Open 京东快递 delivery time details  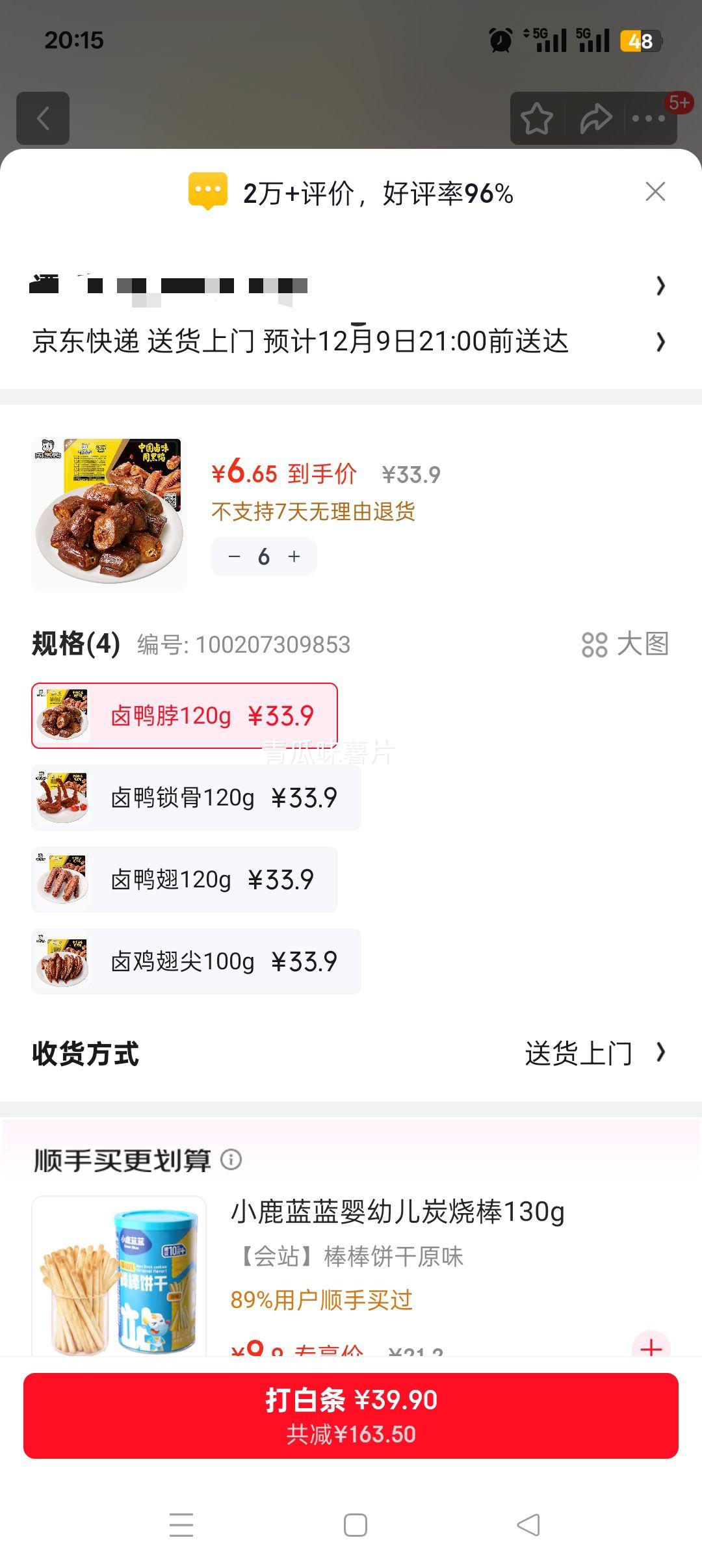pyautogui.click(x=351, y=341)
